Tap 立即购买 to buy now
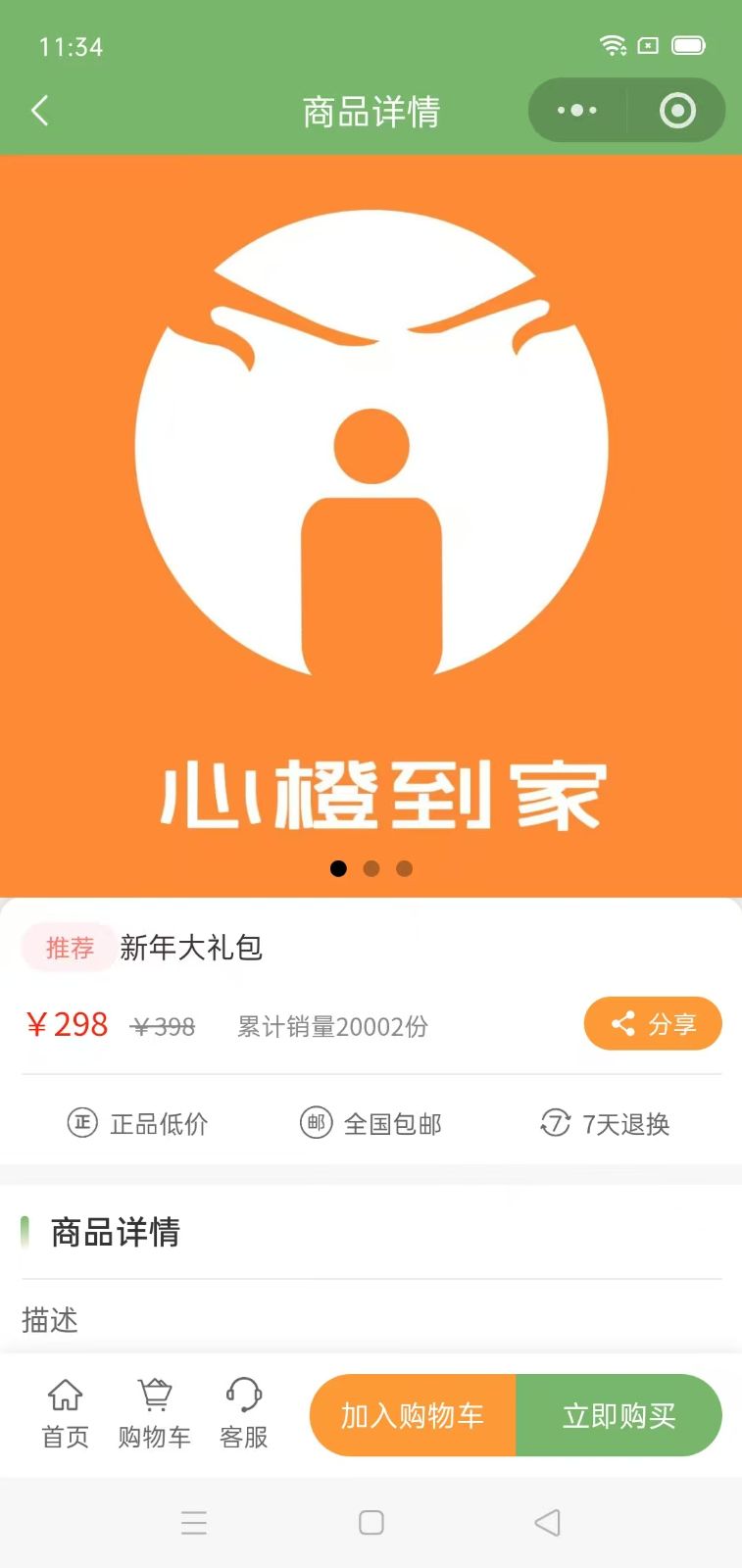The image size is (742, 1568). tap(618, 1415)
